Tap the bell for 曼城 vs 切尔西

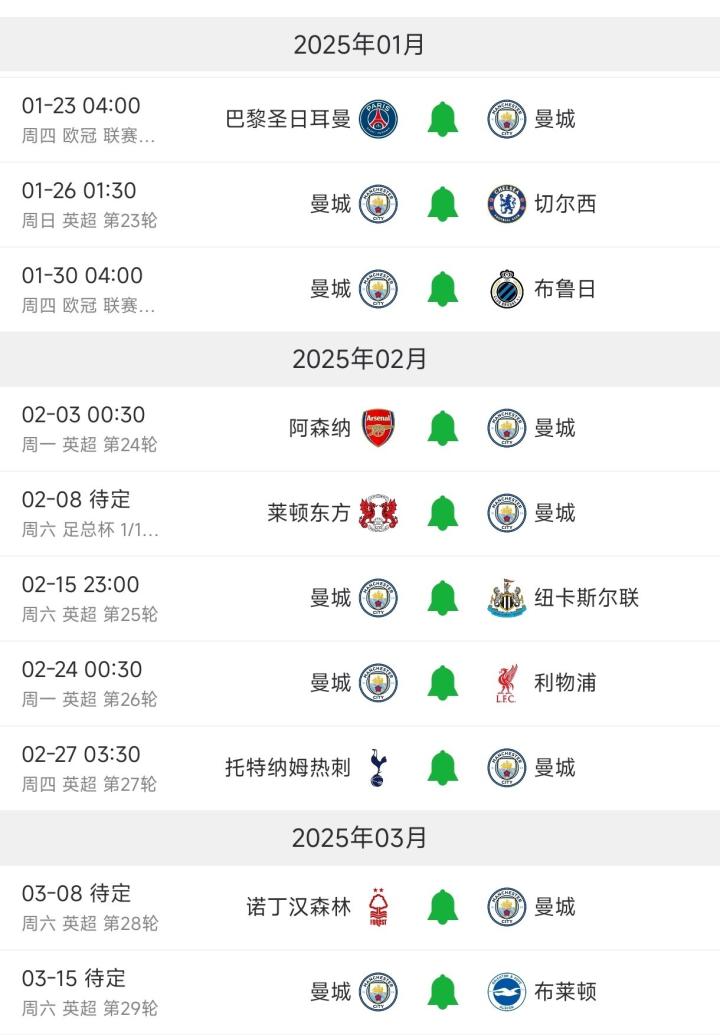coord(442,204)
